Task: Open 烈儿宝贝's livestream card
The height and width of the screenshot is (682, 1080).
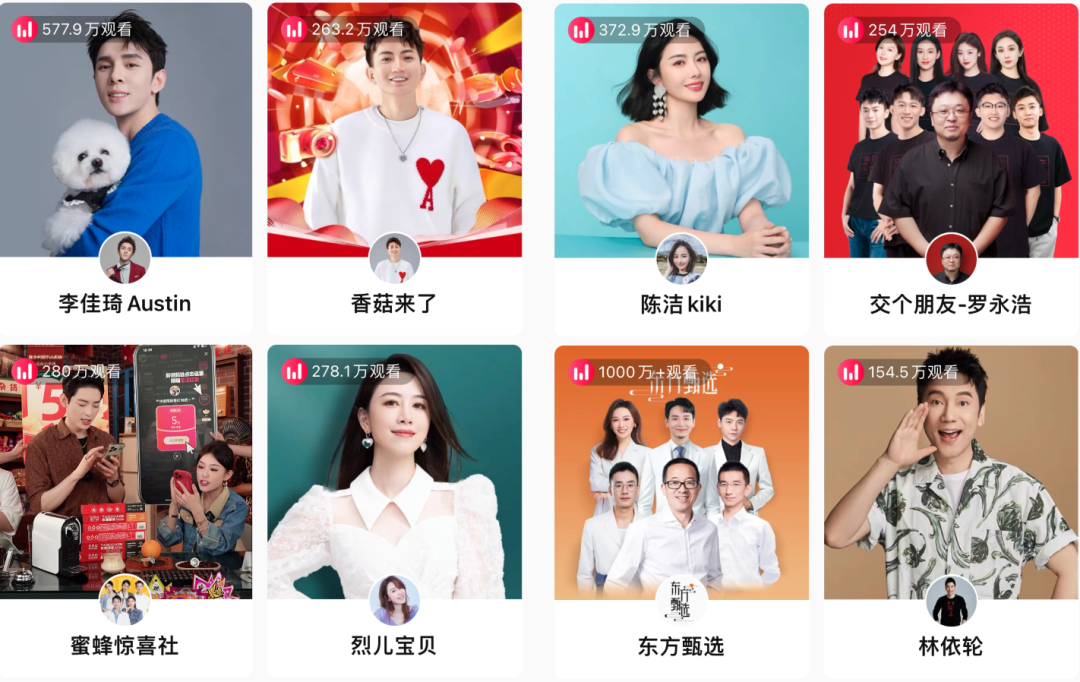Action: pyautogui.click(x=394, y=480)
